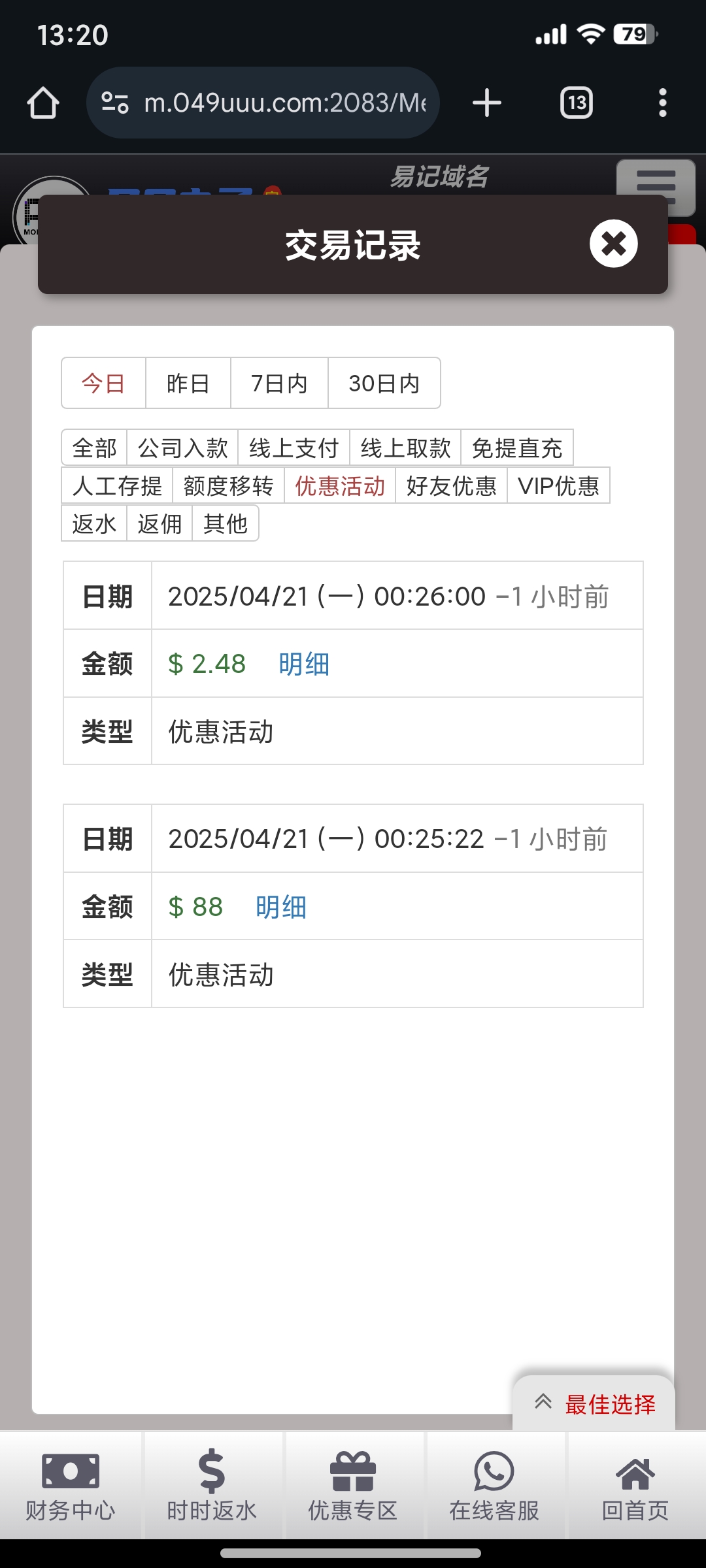
Task: Switch to the 昨日 date filter
Action: (x=188, y=384)
